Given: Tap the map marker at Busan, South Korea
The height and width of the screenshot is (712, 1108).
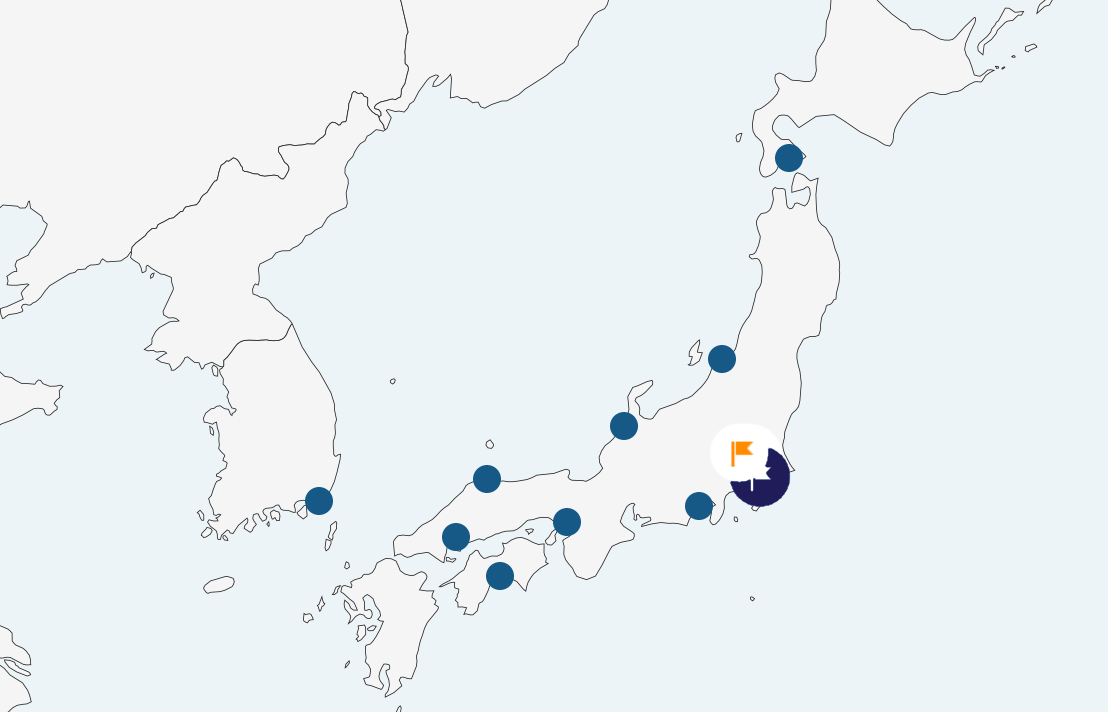Looking at the screenshot, I should tap(319, 501).
